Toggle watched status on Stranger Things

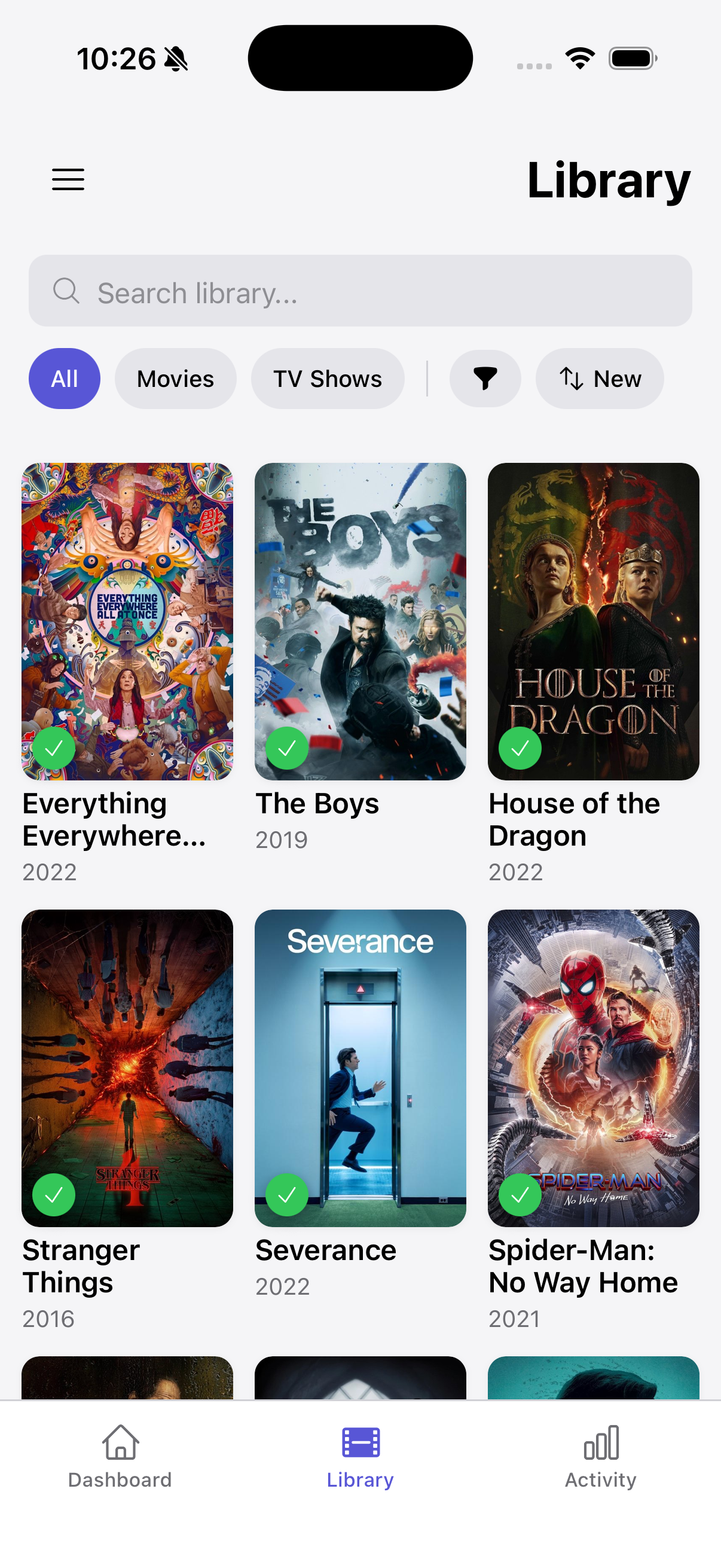pos(54,1194)
